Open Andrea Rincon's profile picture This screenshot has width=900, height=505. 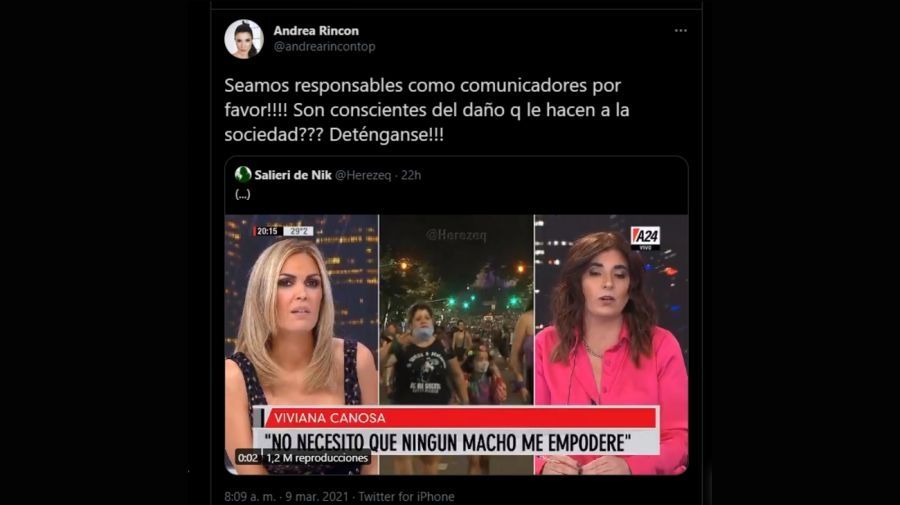pyautogui.click(x=244, y=38)
